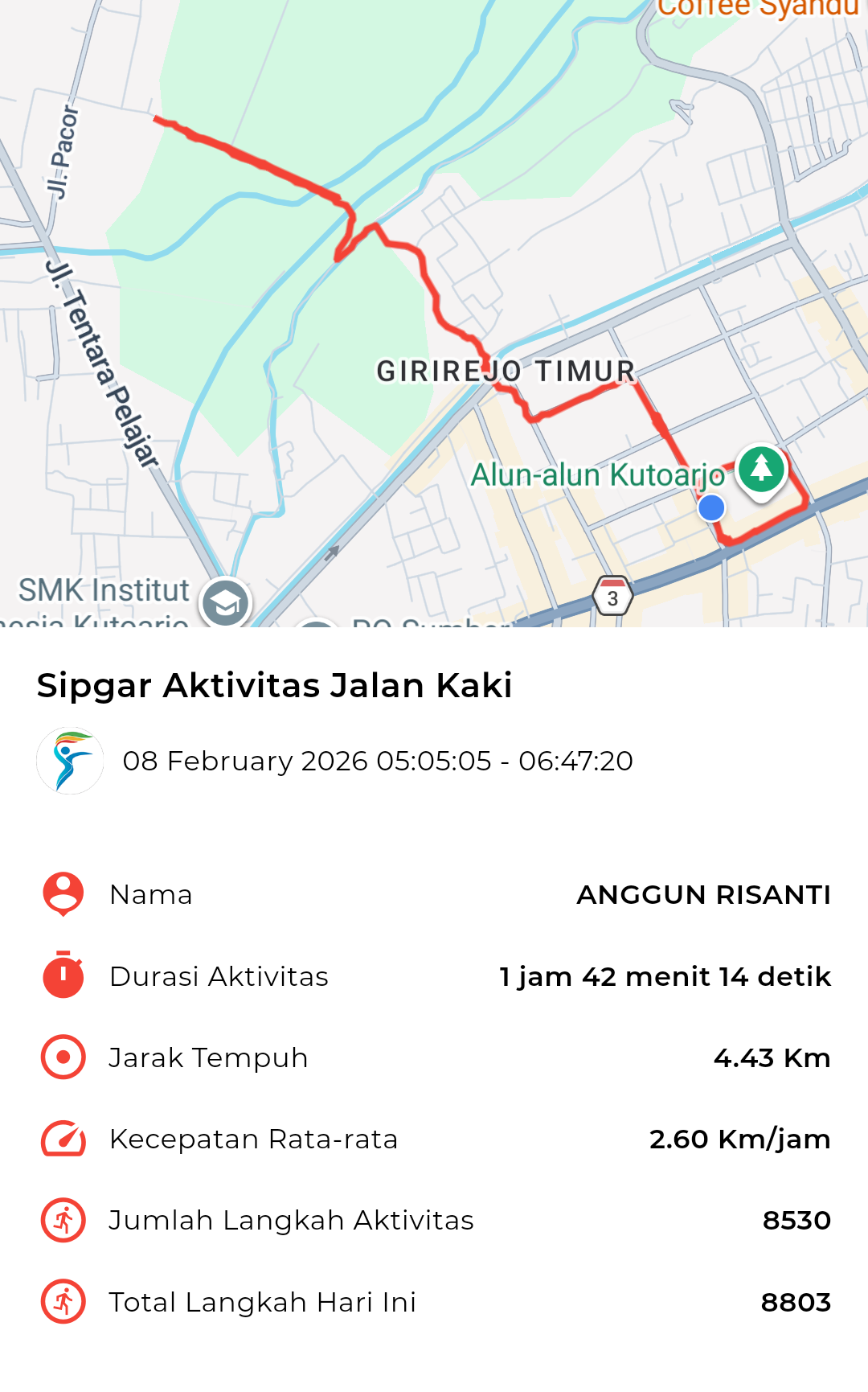Tap the Alun-alun Kutoarjo park marker
This screenshot has width=868, height=1392.
pos(761,469)
